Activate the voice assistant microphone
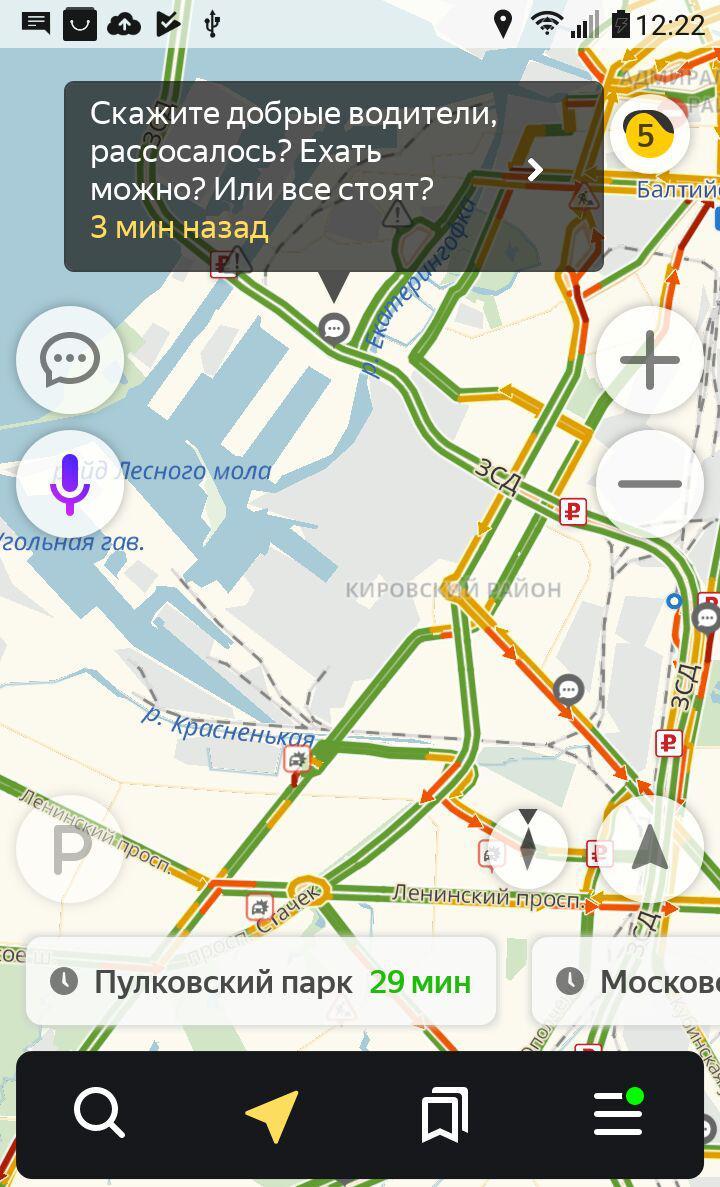Screen dimensions: 720x1187 tap(69, 484)
